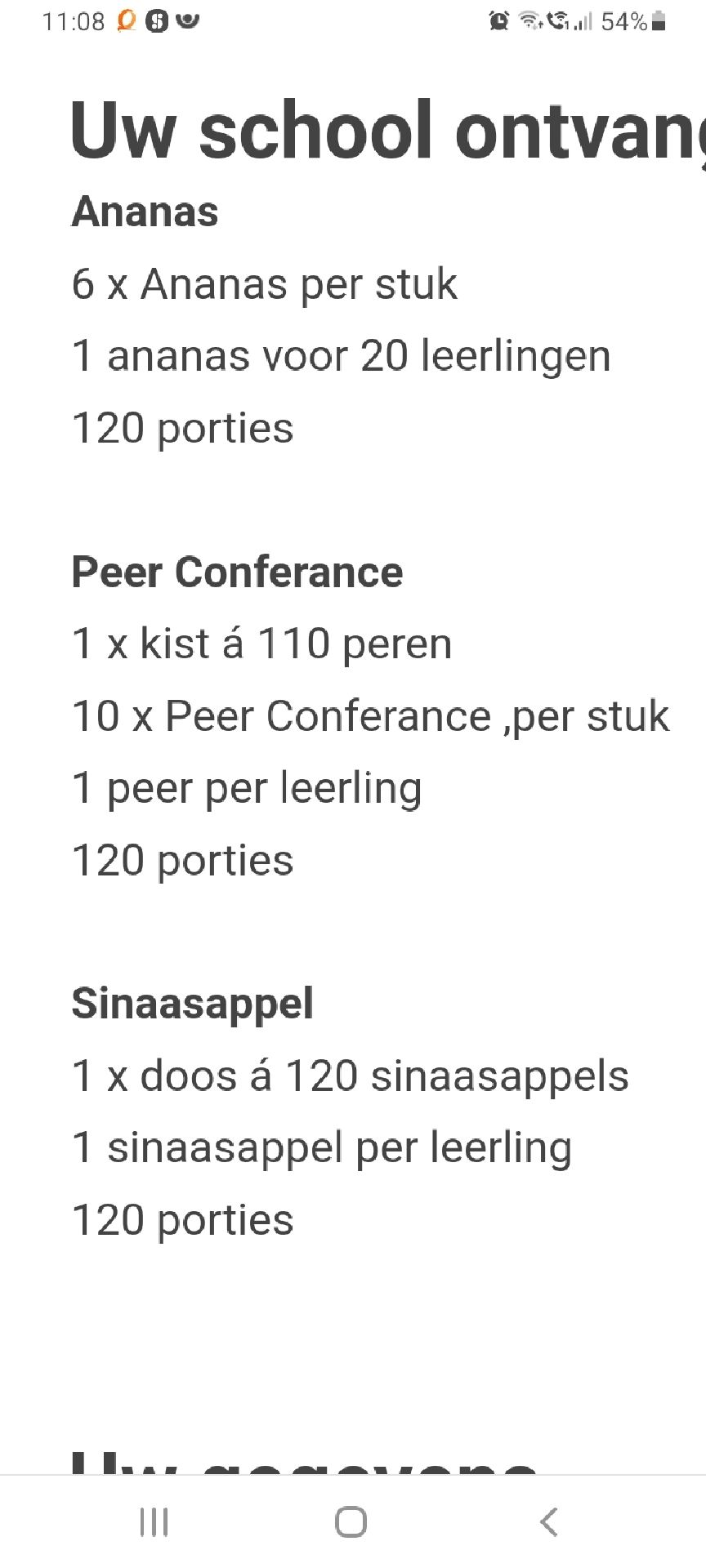Open the recent apps overview
706x1568 pixels.
(154, 1522)
